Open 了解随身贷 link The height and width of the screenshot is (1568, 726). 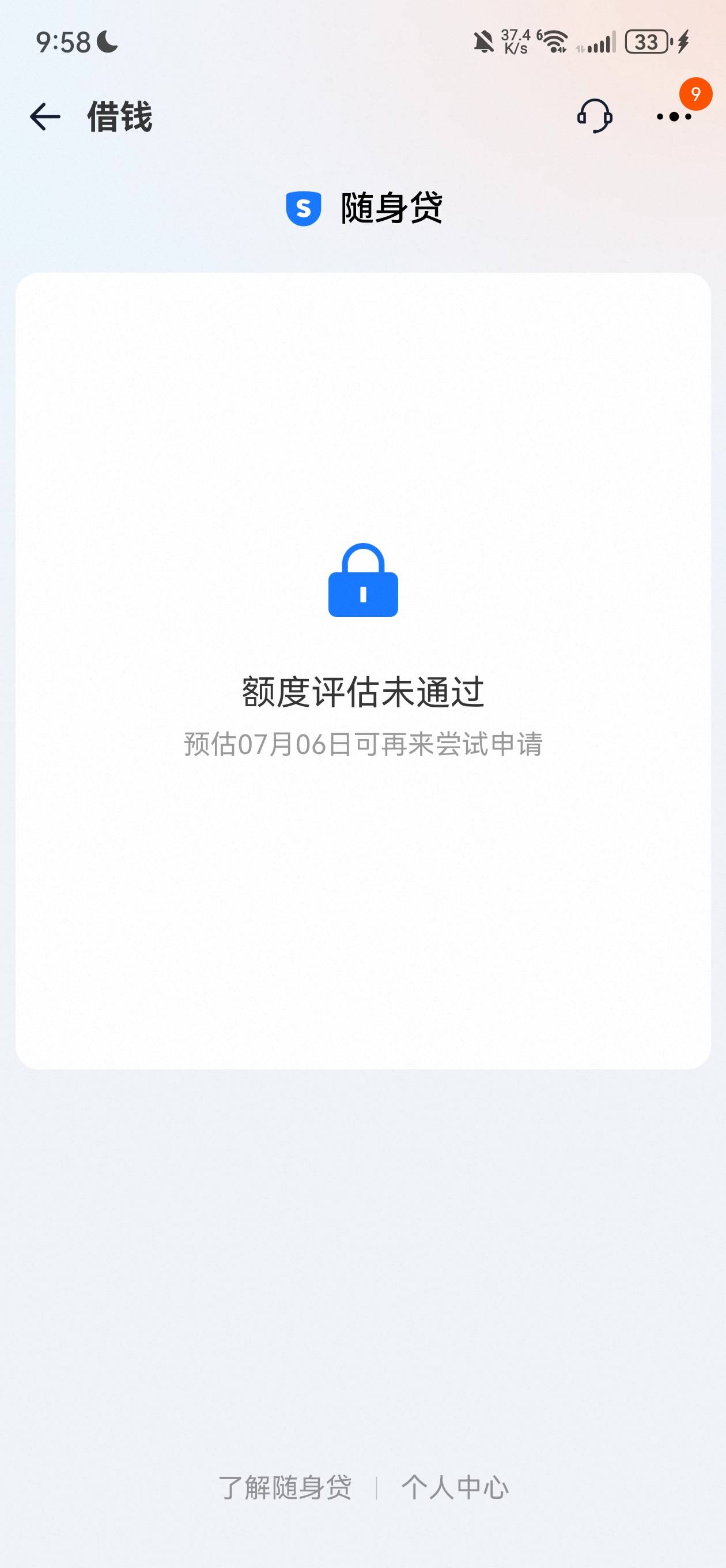pyautogui.click(x=285, y=1487)
